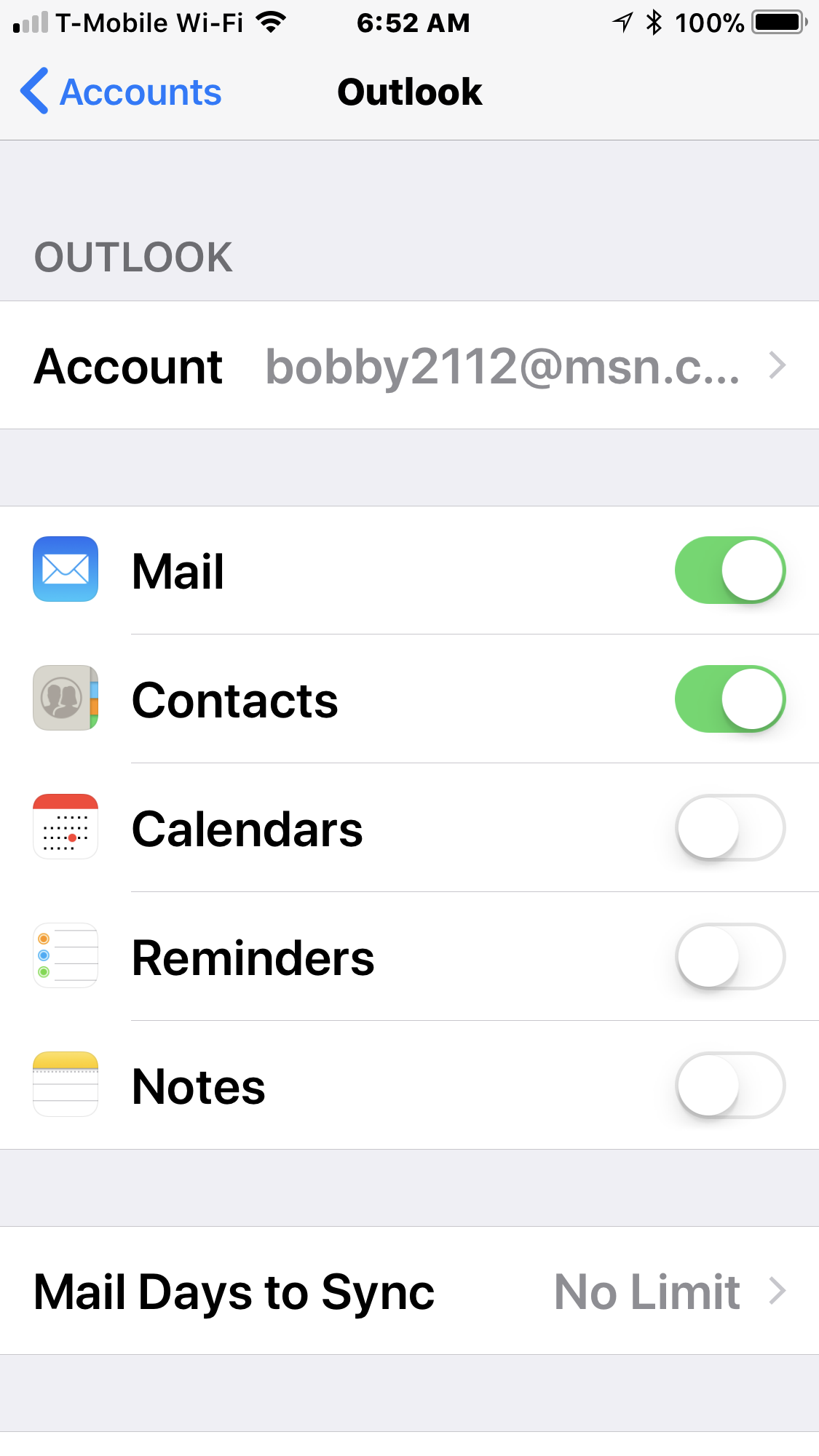
Task: Disable Contacts syncing
Action: (730, 699)
